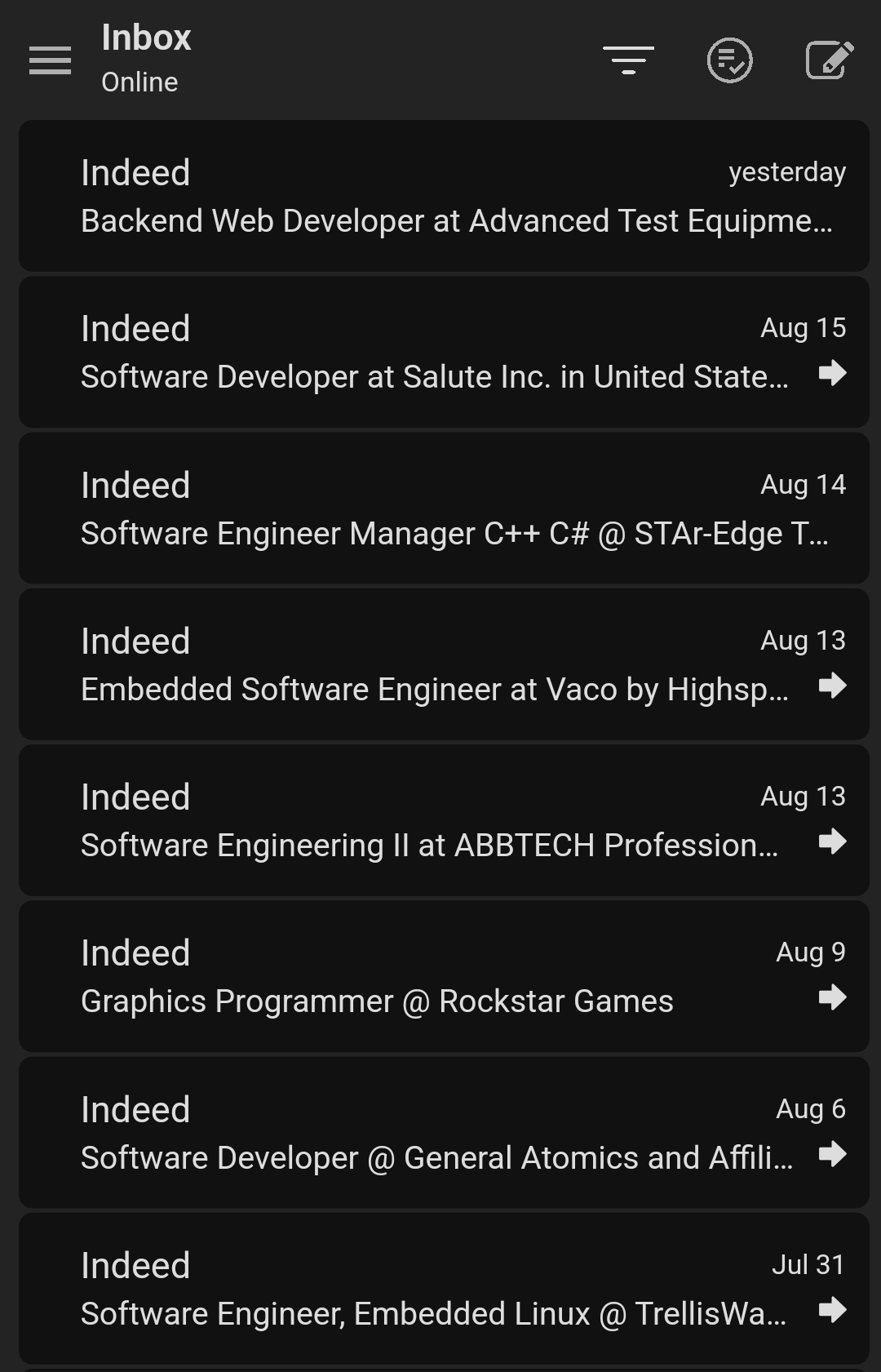Viewport: 881px width, 1372px height.
Task: Open the navigation drawer menu
Action: click(50, 60)
